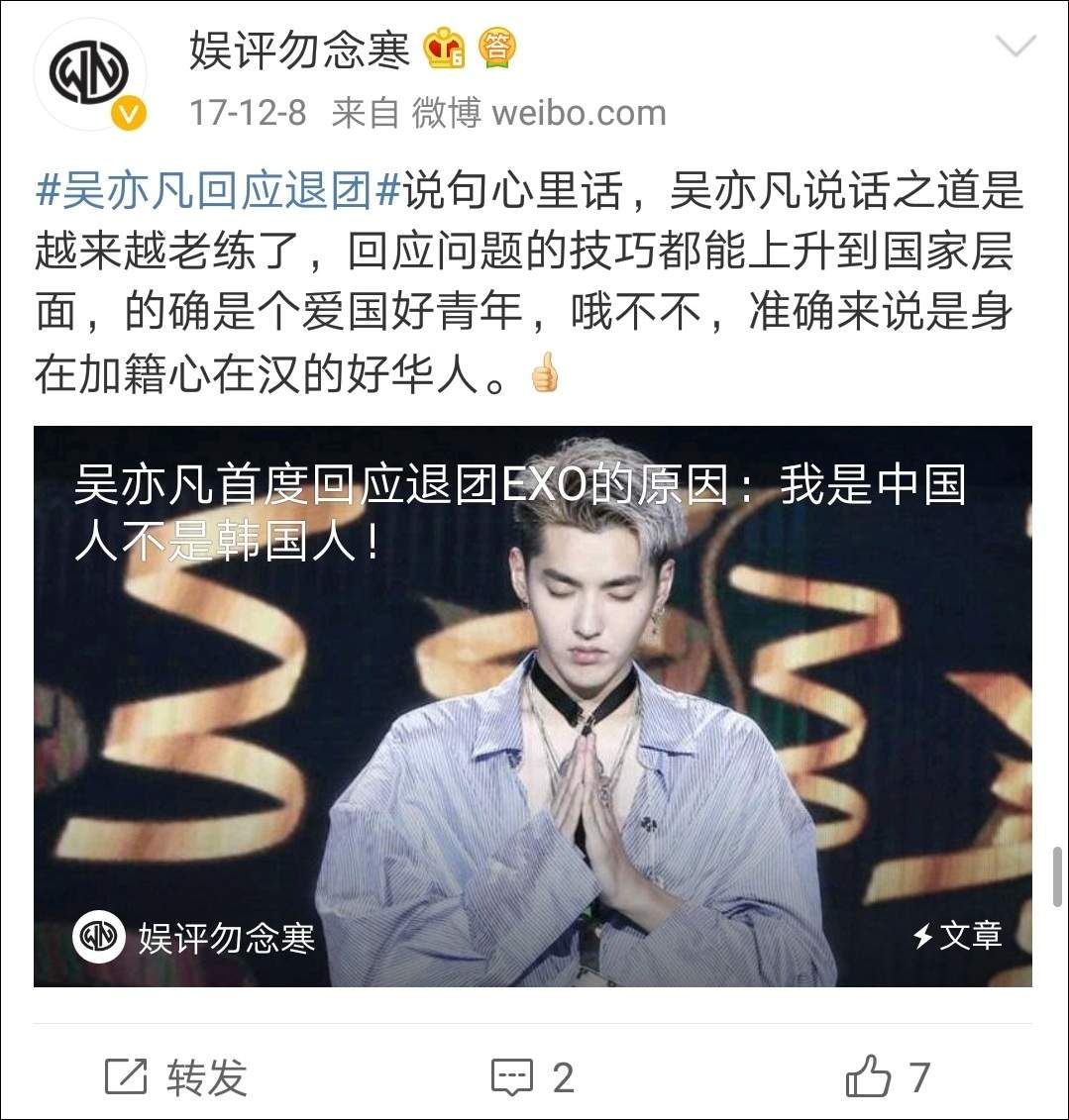Expand the post options chevron
1069x1120 pixels.
click(x=1015, y=46)
